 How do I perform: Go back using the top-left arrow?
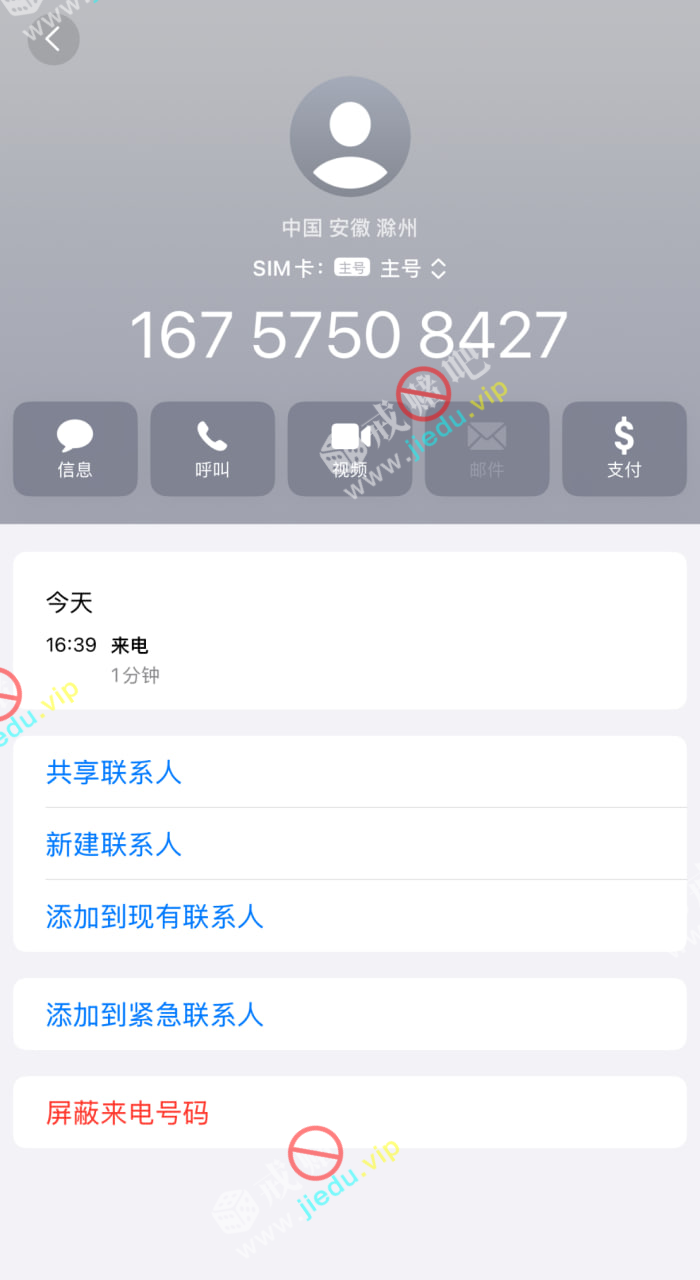coord(53,40)
